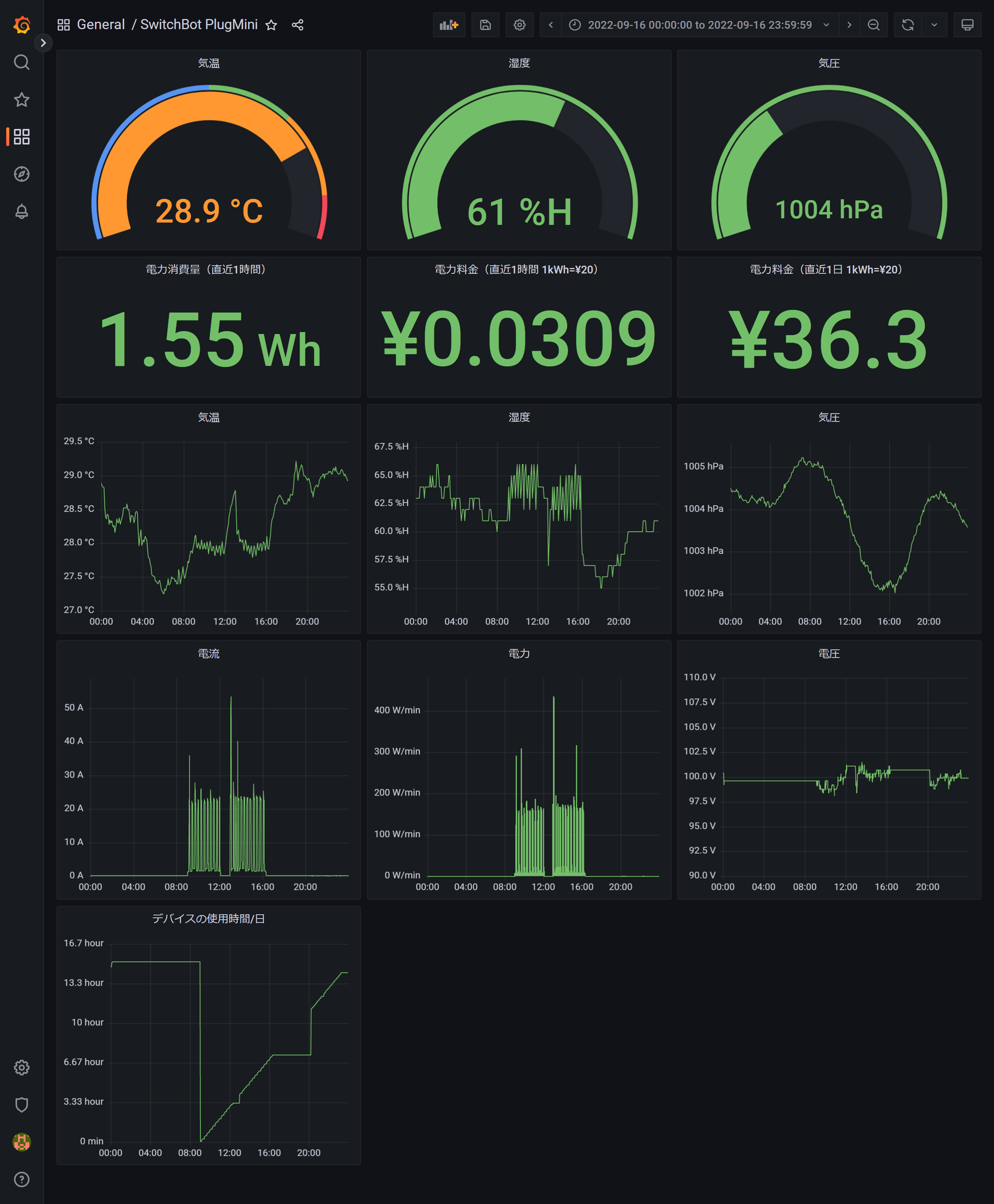994x1204 pixels.
Task: Open search dashboards icon
Action: tap(22, 62)
